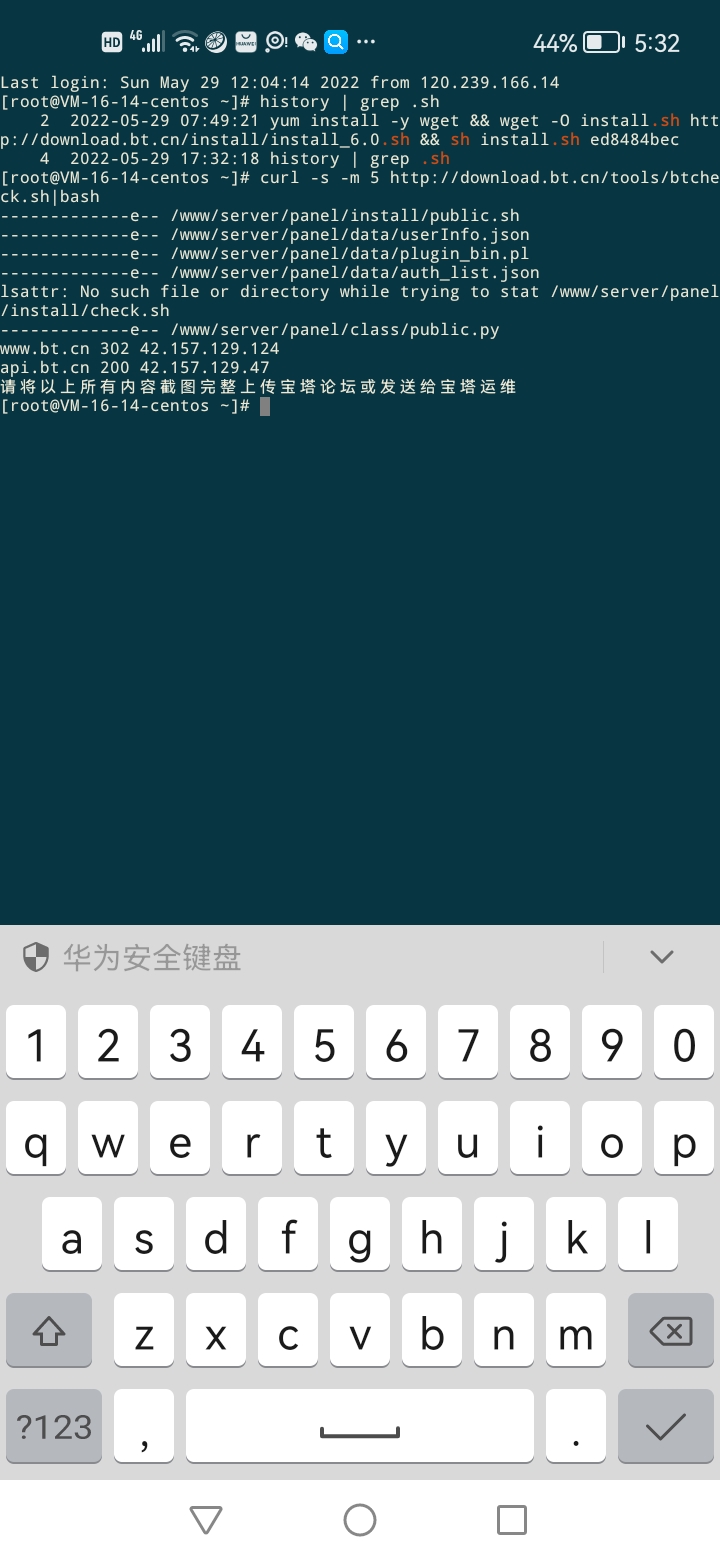Image resolution: width=720 pixels, height=1560 pixels.
Task: Tap the backspace key
Action: [670, 1331]
